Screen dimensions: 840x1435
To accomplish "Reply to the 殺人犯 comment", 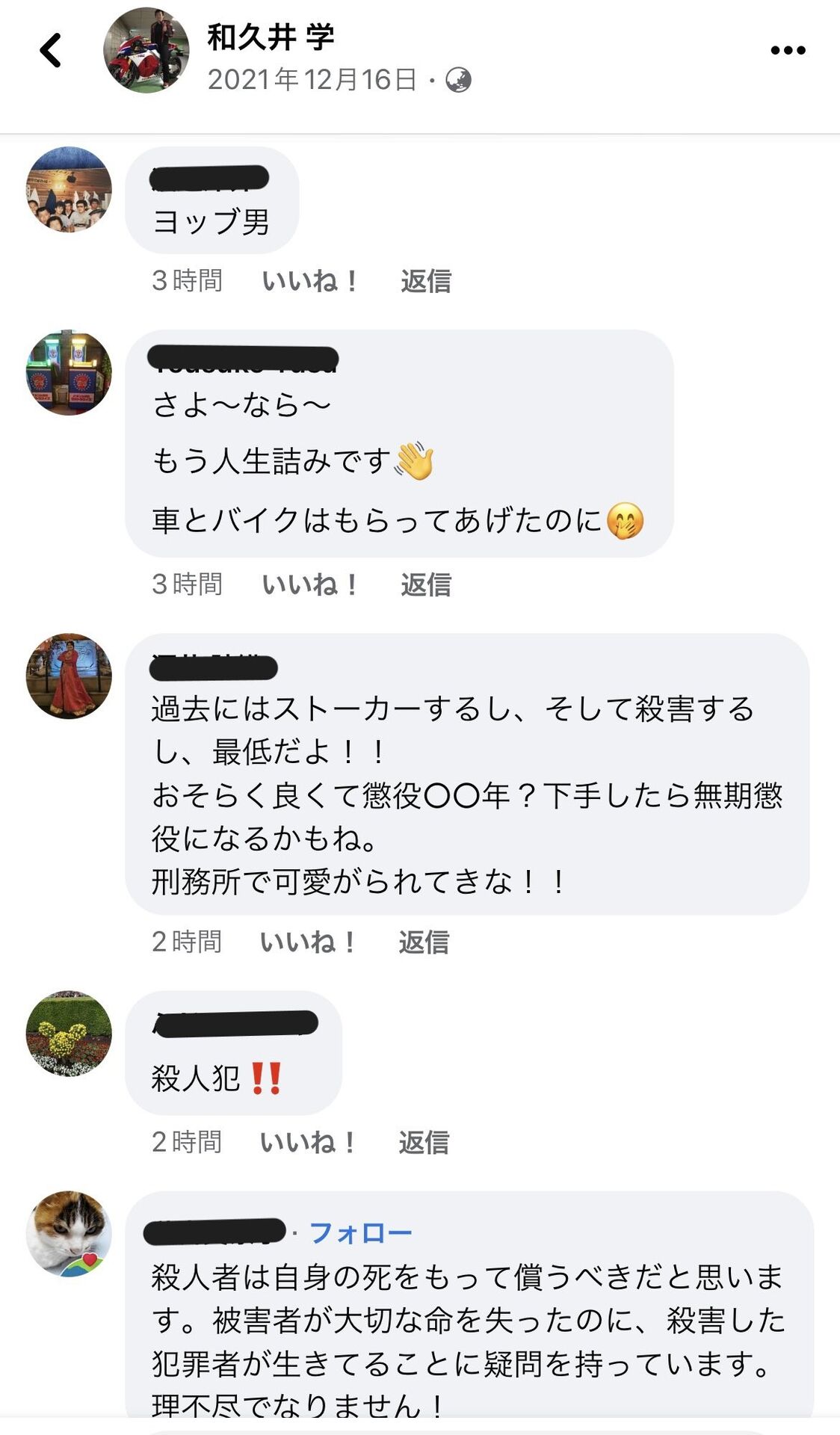I will [x=424, y=1143].
